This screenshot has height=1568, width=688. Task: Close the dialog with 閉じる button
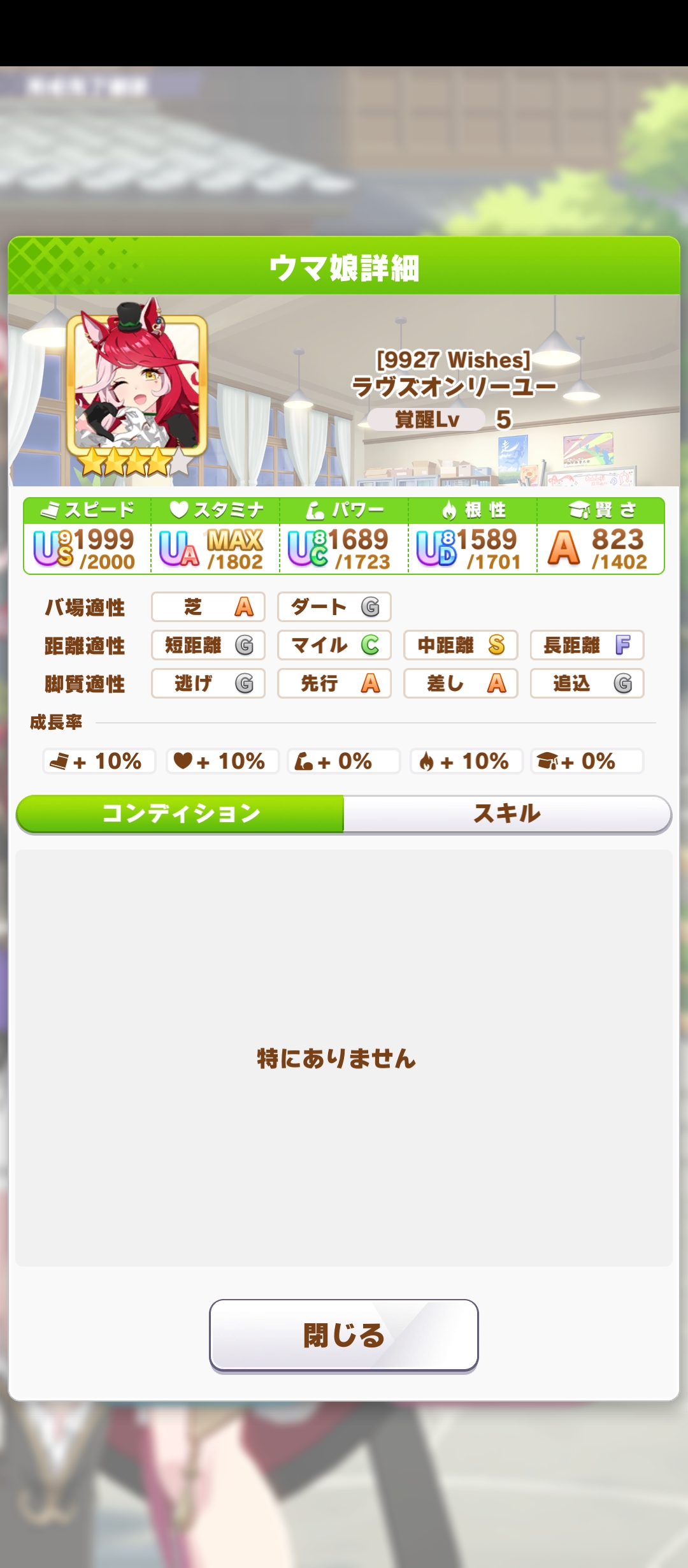pos(343,1335)
